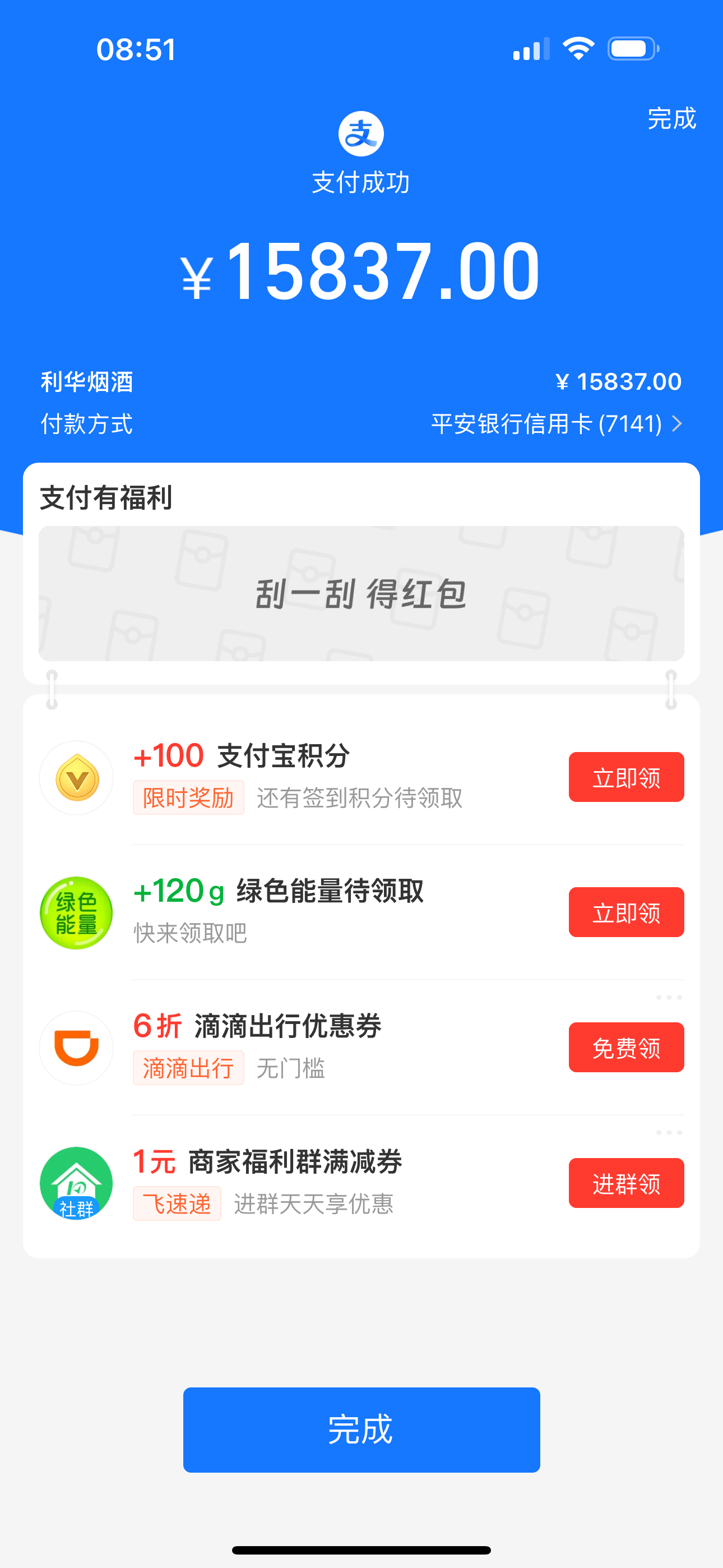Image resolution: width=723 pixels, height=1568 pixels.
Task: Get 滴滴出行优惠券 with 免费领
Action: tap(626, 1048)
